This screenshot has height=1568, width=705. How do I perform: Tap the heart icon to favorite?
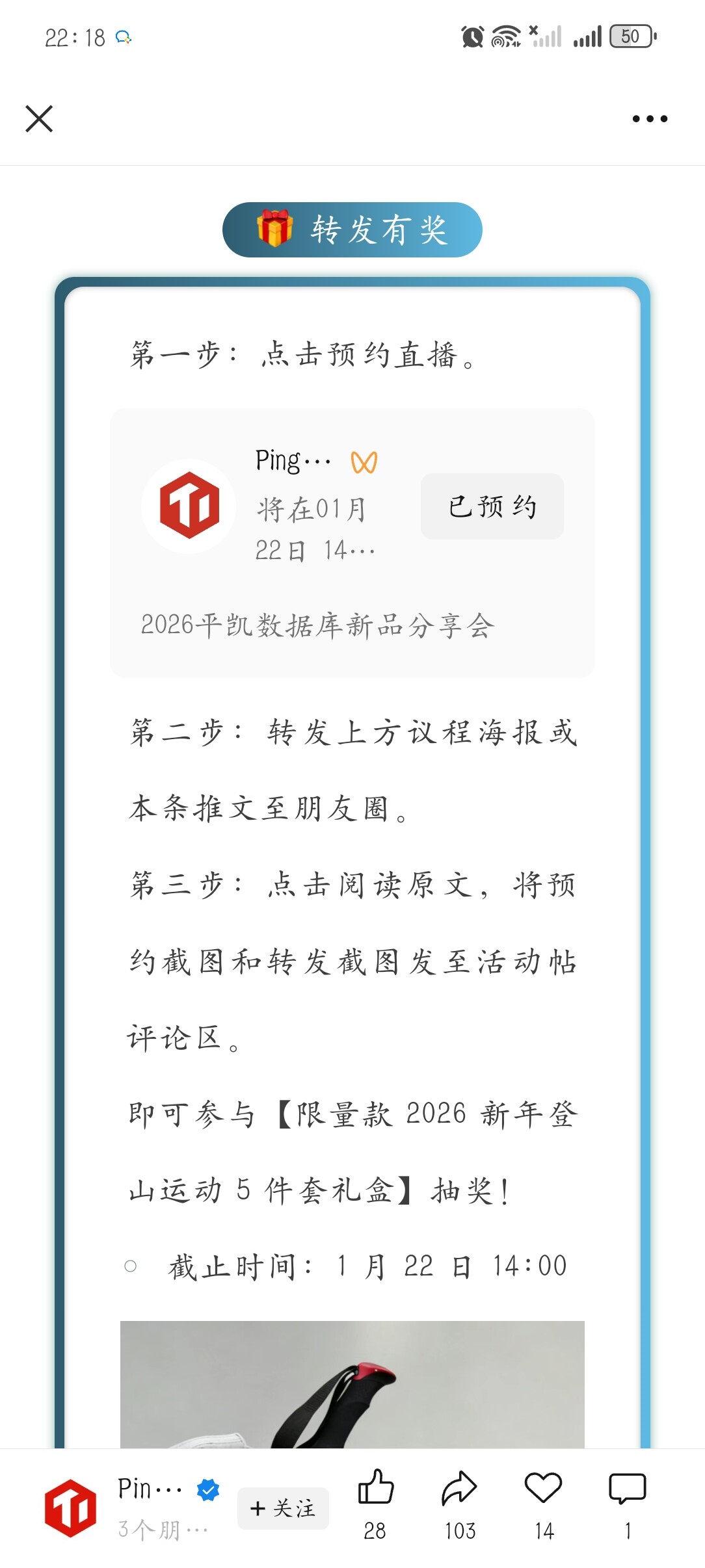tap(543, 1488)
